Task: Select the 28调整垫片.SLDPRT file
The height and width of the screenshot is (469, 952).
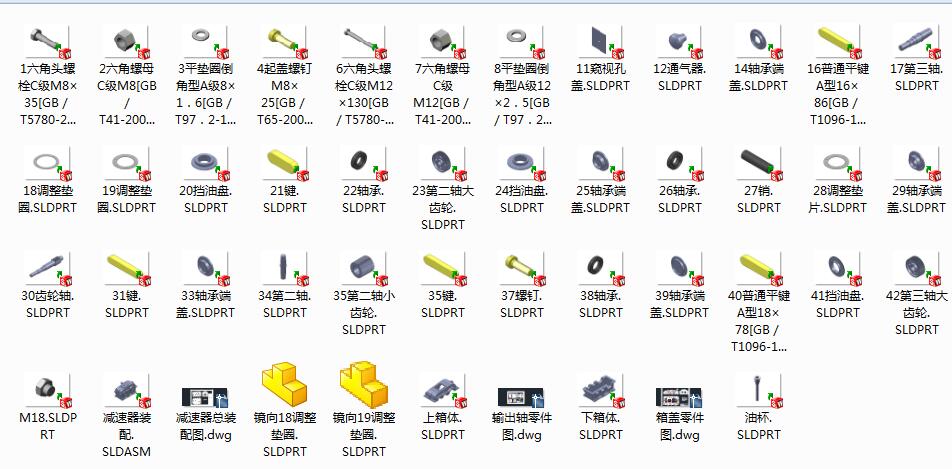Action: pos(837,163)
